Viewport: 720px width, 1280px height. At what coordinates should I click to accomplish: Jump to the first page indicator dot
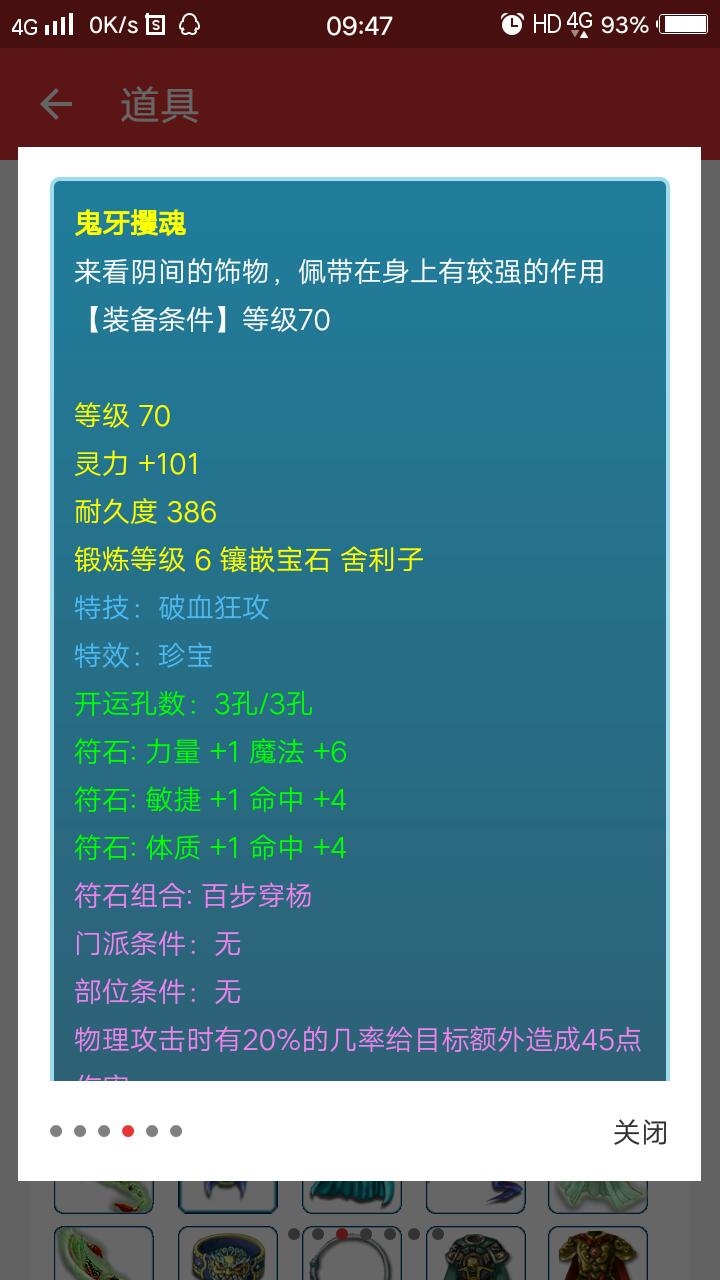click(56, 1131)
